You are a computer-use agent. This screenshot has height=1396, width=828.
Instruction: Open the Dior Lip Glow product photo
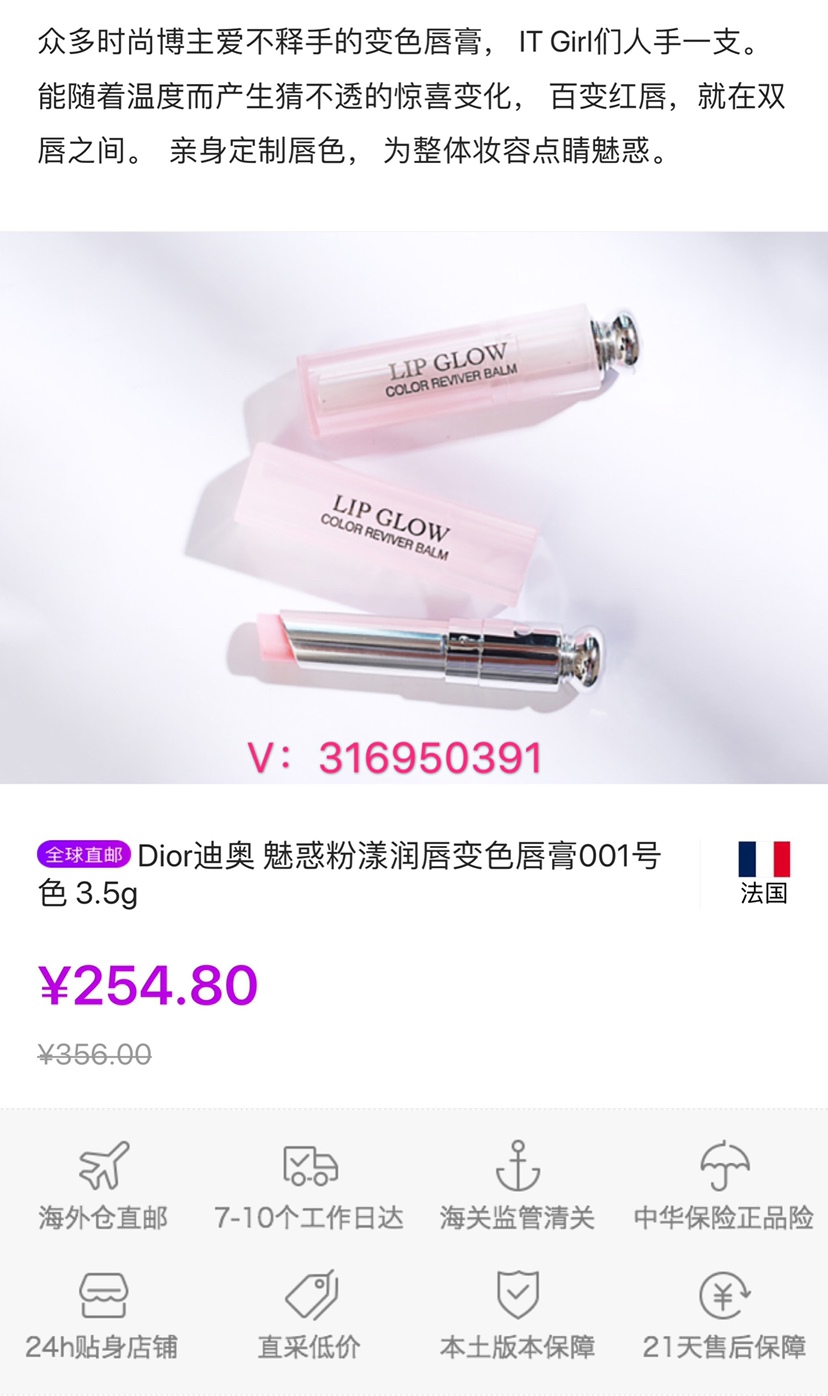point(414,508)
